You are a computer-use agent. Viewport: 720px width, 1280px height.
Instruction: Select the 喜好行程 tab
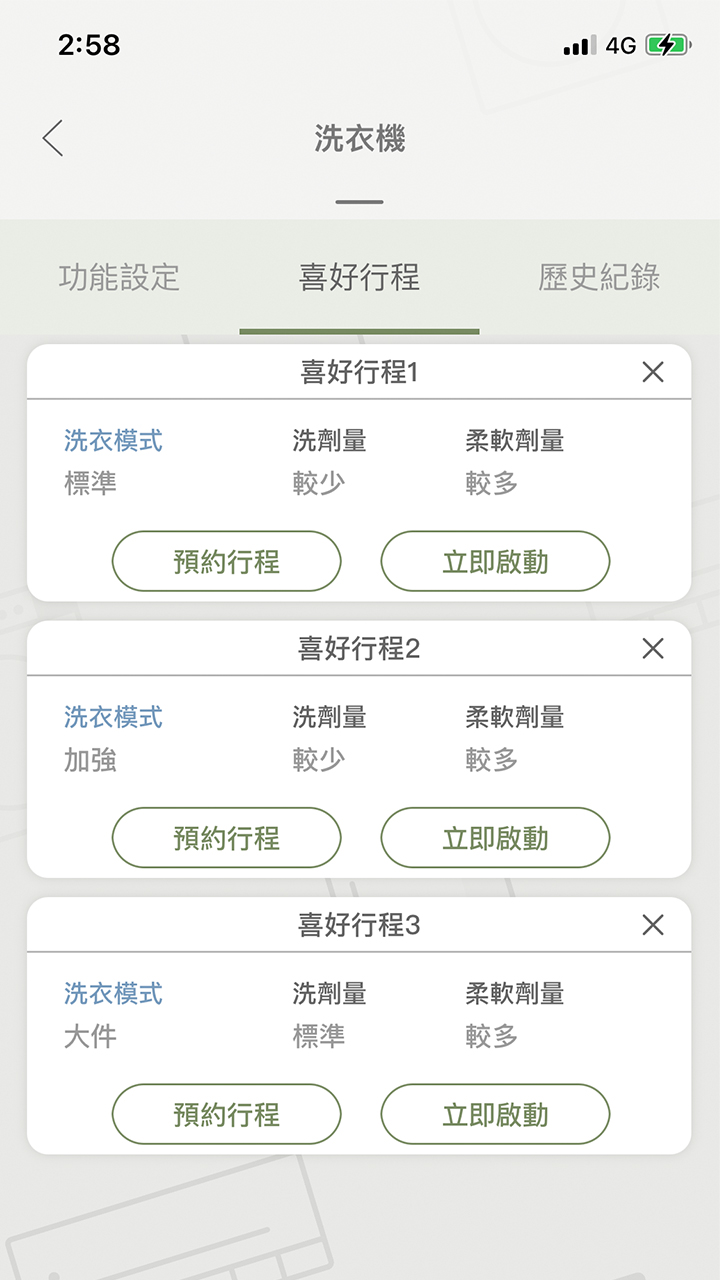pos(360,280)
